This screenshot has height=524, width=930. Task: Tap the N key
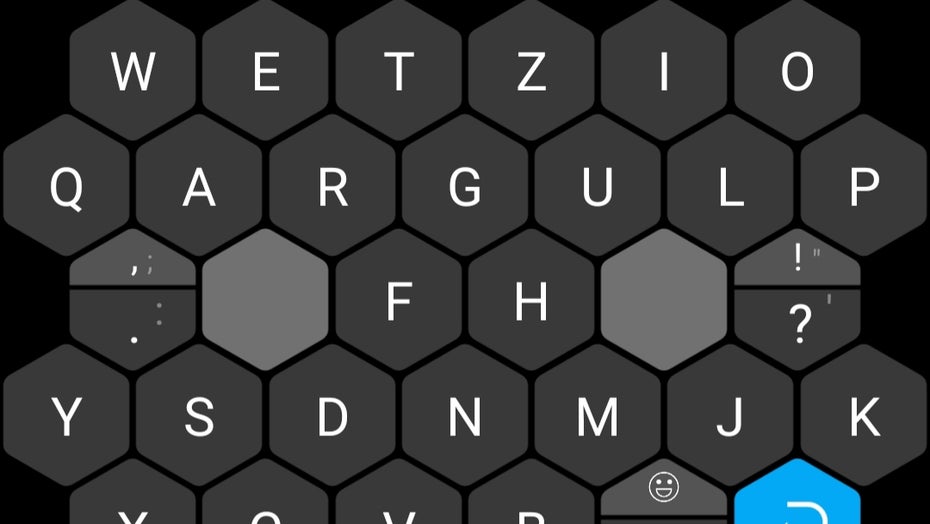click(465, 417)
